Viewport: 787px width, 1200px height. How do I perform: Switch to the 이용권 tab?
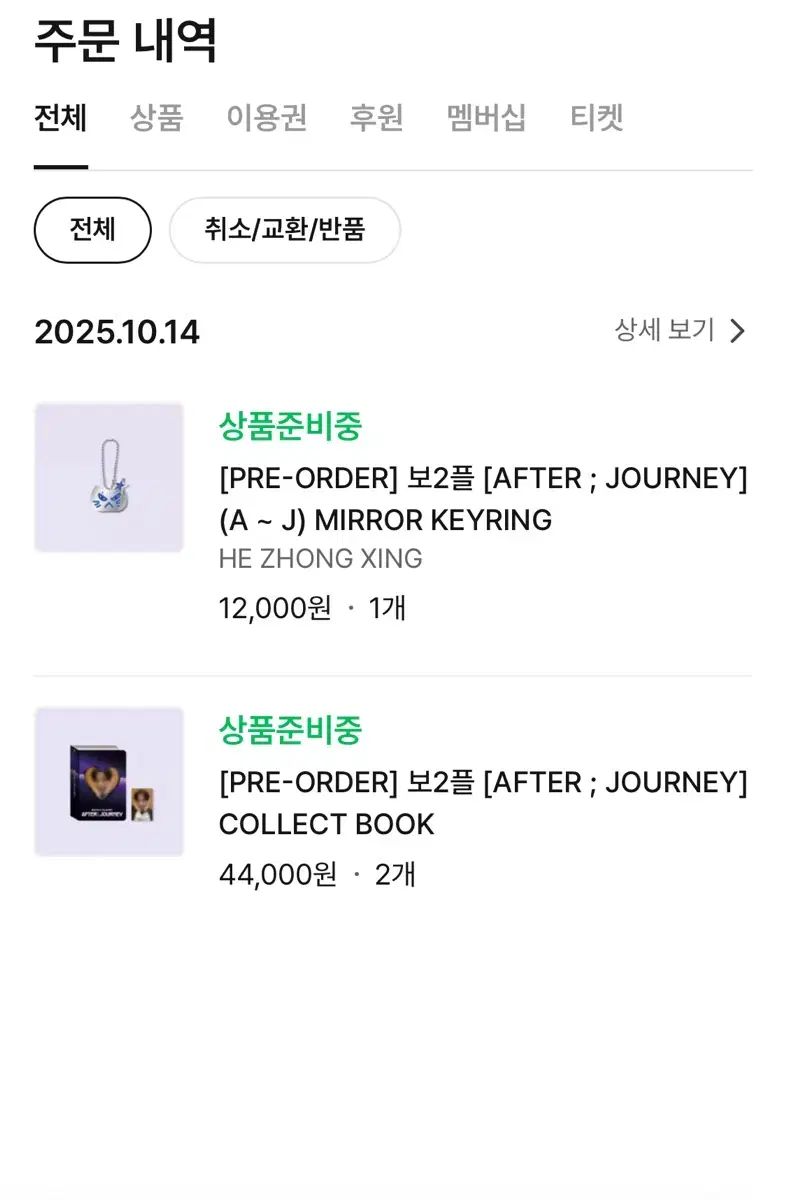click(266, 118)
